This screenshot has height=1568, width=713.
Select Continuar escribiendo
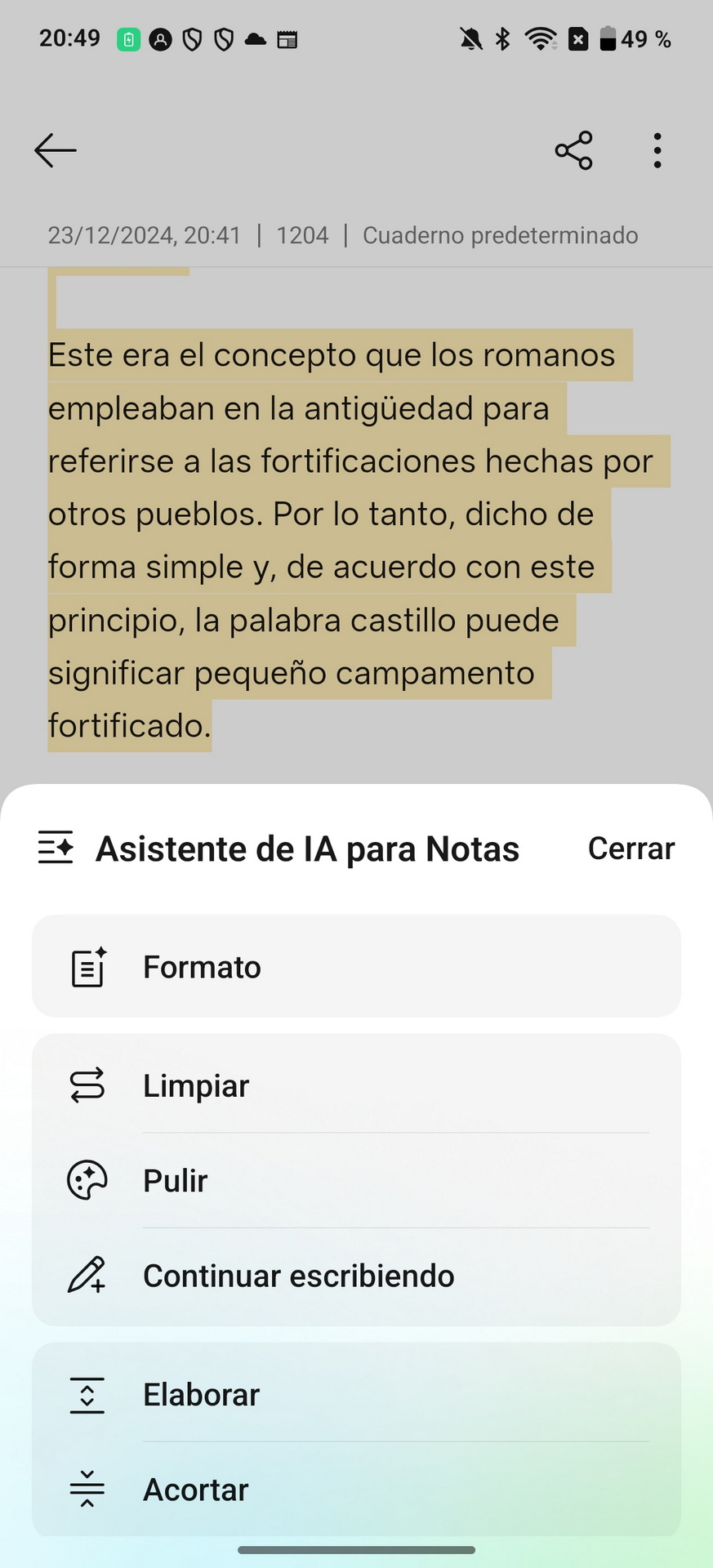(356, 1276)
